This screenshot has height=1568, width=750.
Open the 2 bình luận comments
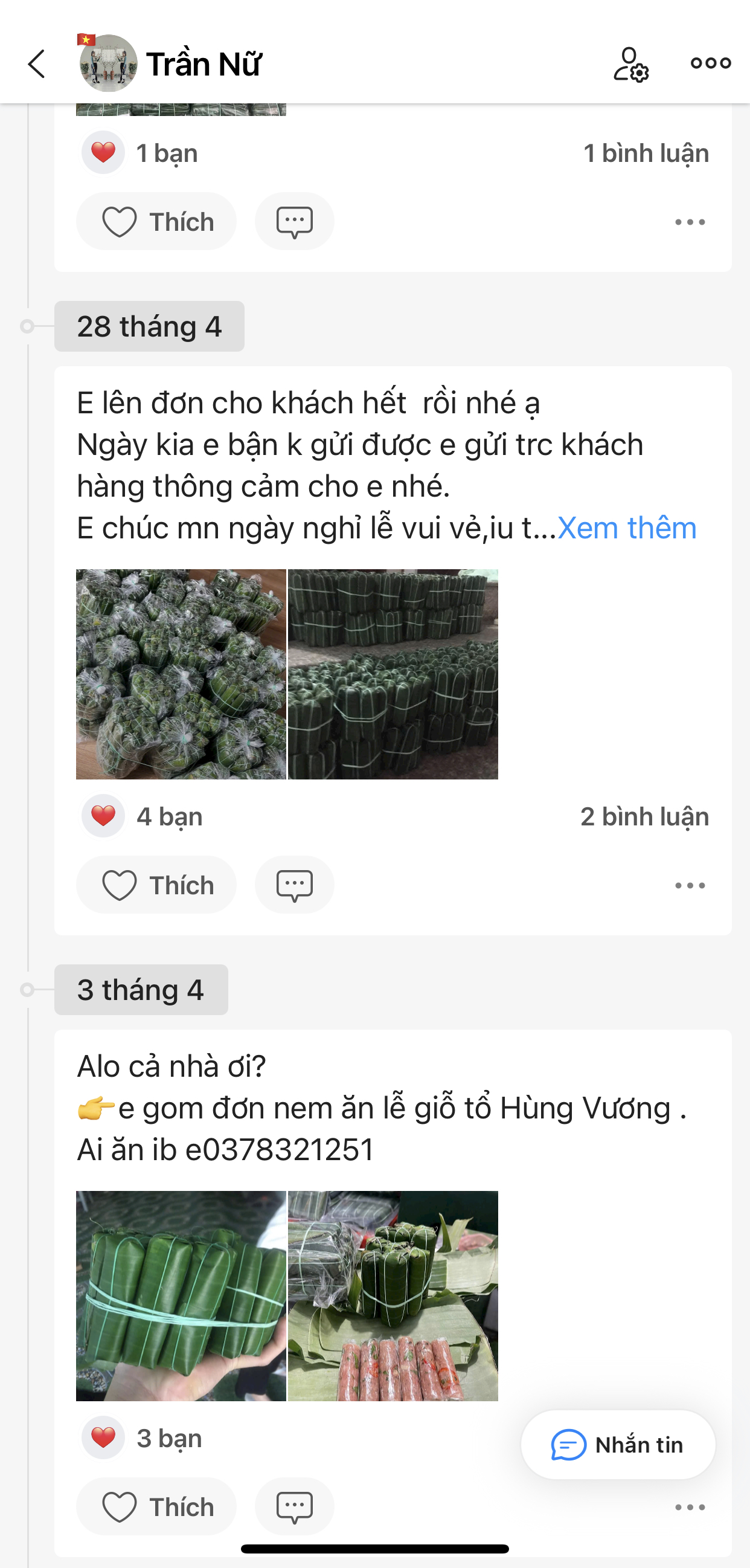[644, 816]
